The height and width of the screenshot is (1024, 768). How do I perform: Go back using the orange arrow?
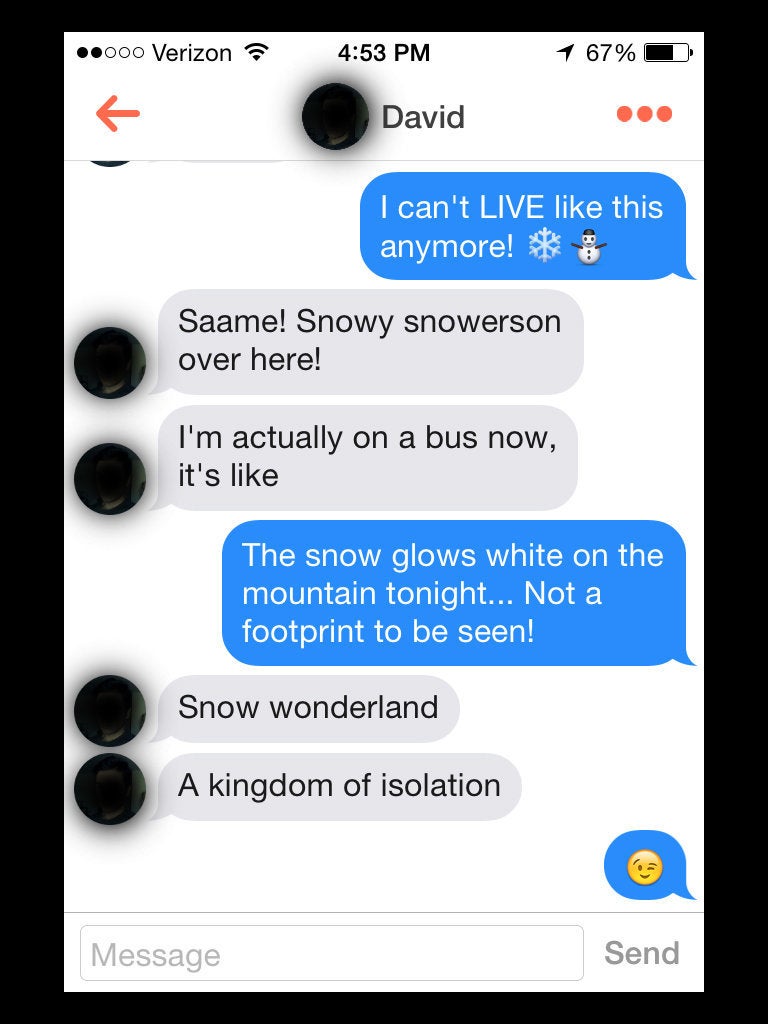coord(118,114)
